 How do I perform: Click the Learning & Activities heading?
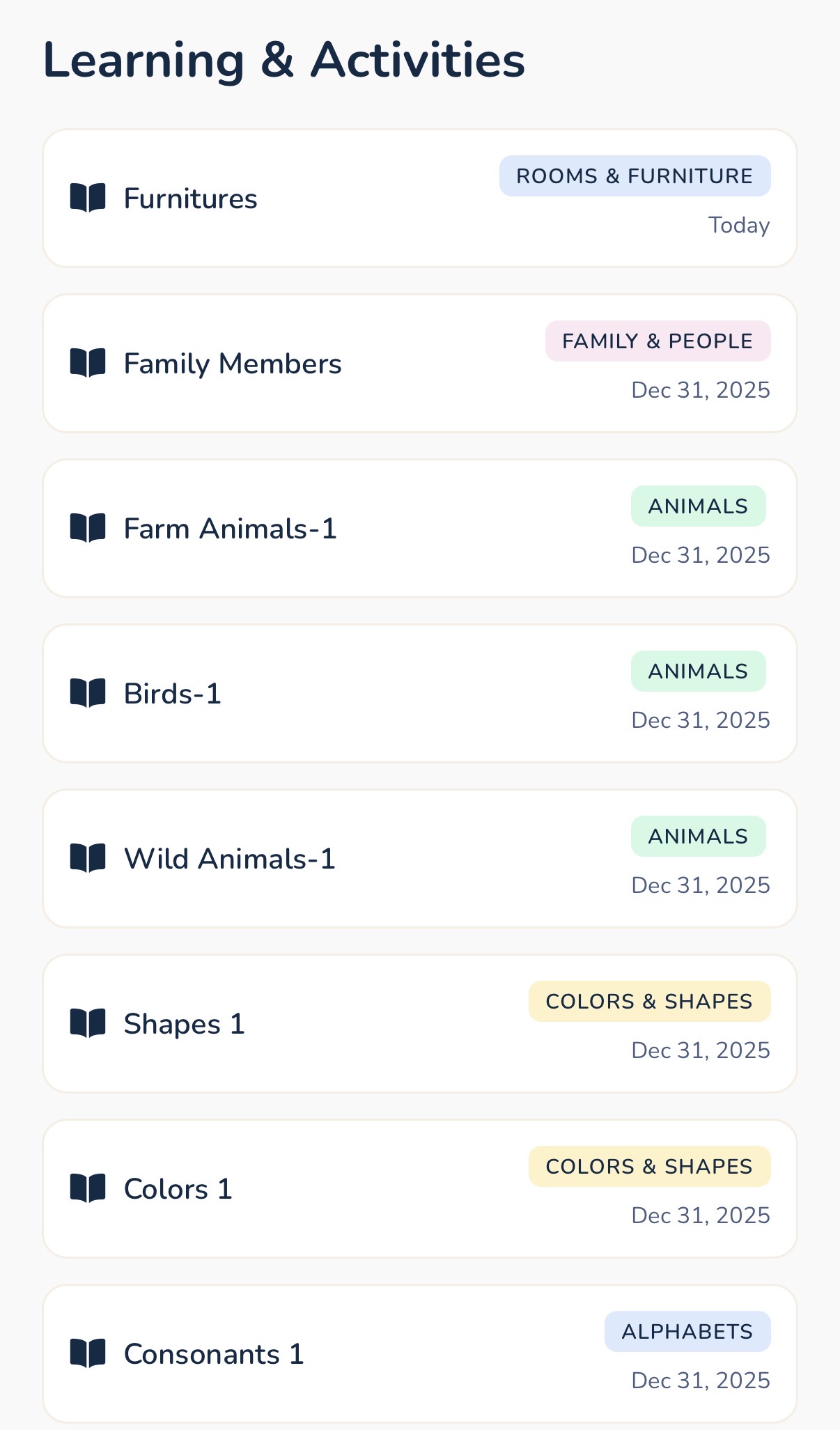tap(283, 59)
